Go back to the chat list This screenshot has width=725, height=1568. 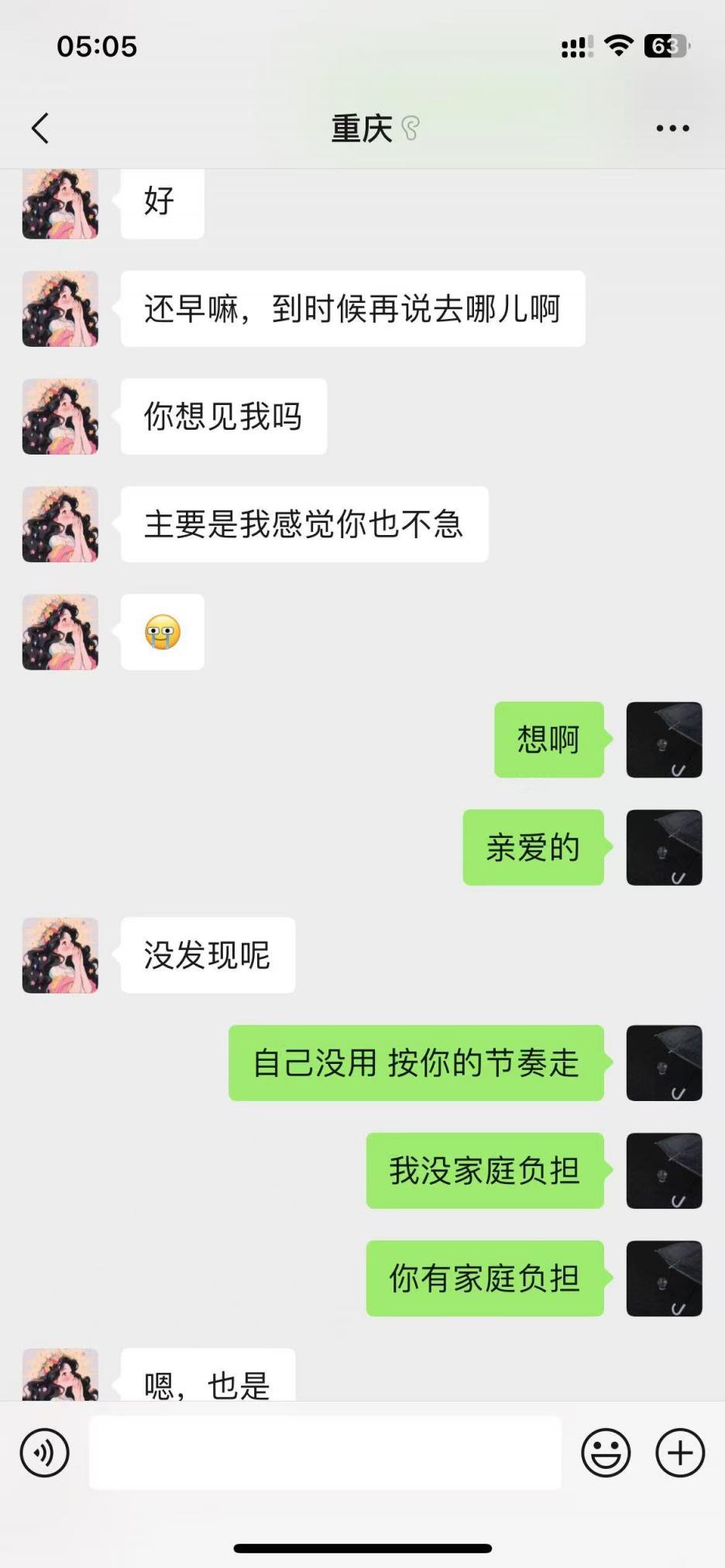[40, 129]
